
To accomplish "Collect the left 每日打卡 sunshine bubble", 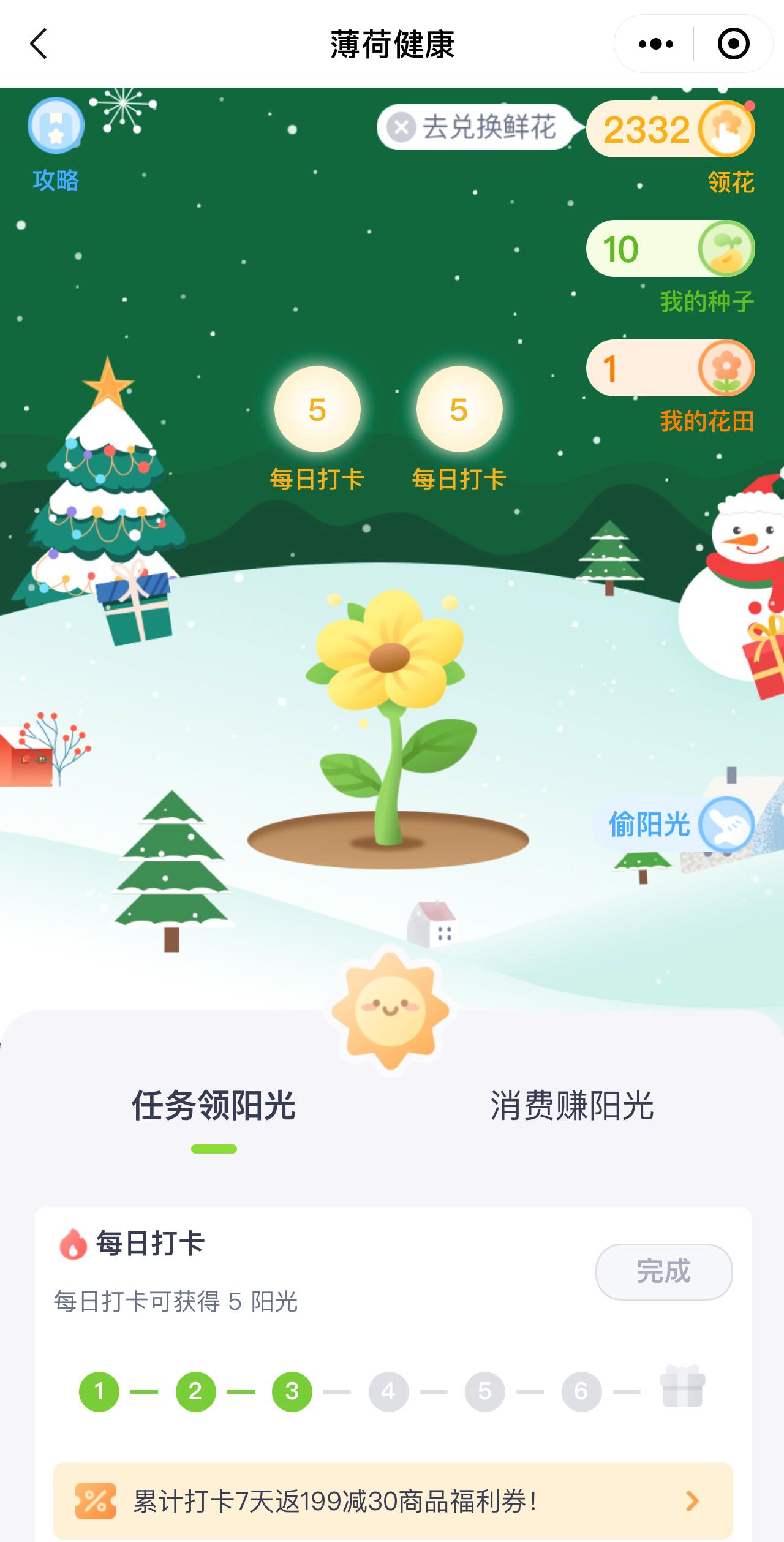I will click(317, 409).
